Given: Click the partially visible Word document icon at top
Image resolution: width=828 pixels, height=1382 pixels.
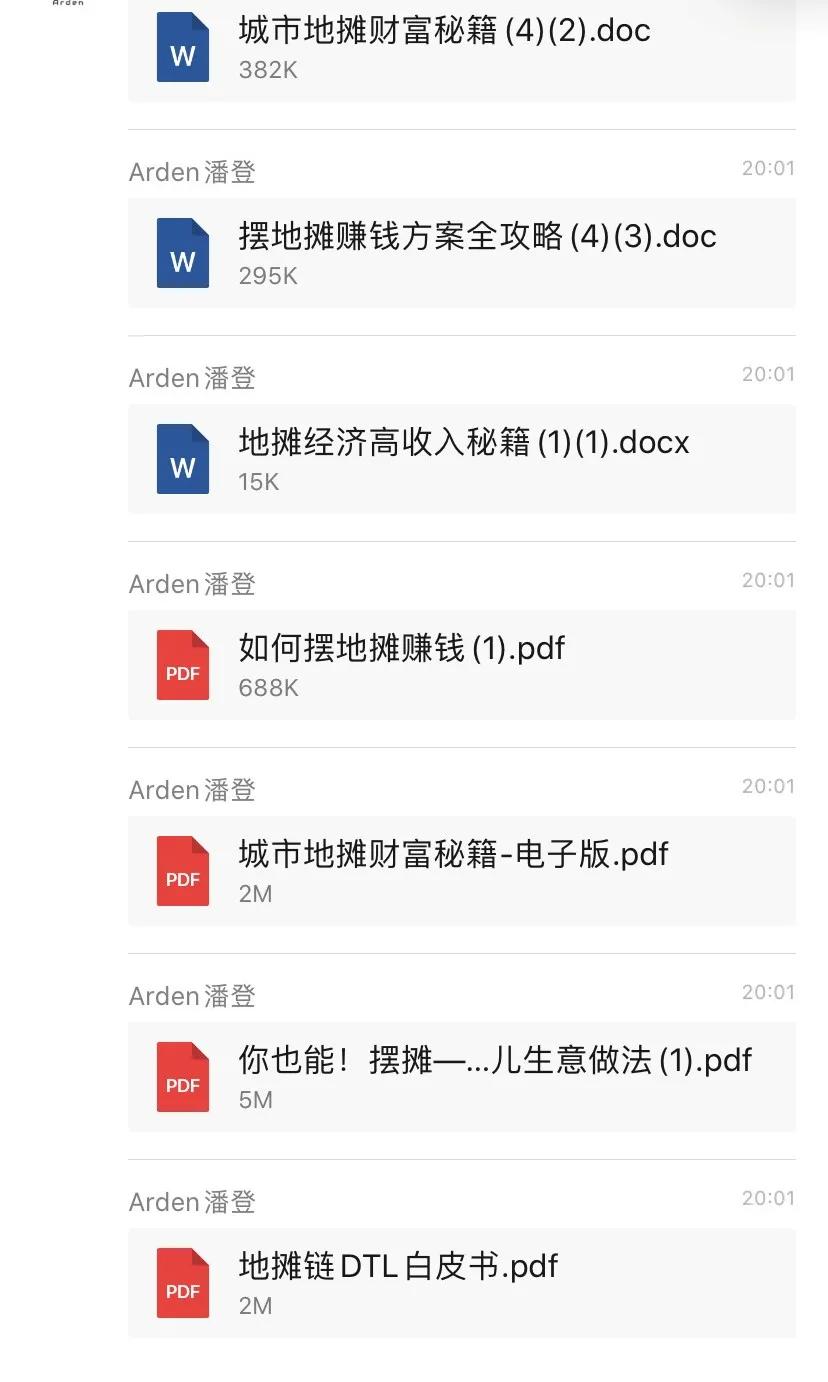Looking at the screenshot, I should [x=182, y=45].
